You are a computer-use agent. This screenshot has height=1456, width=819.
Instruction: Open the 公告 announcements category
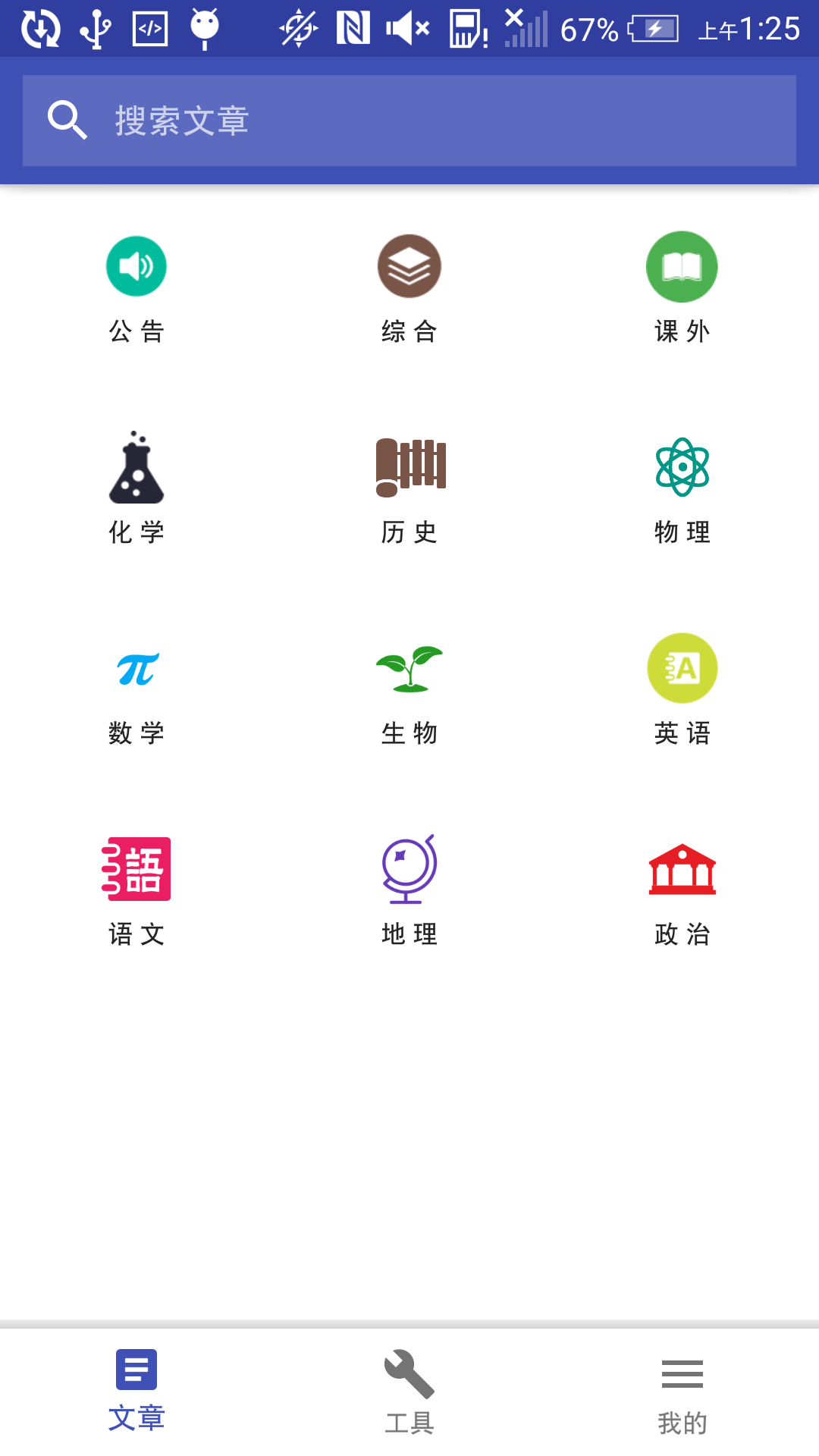click(x=136, y=288)
